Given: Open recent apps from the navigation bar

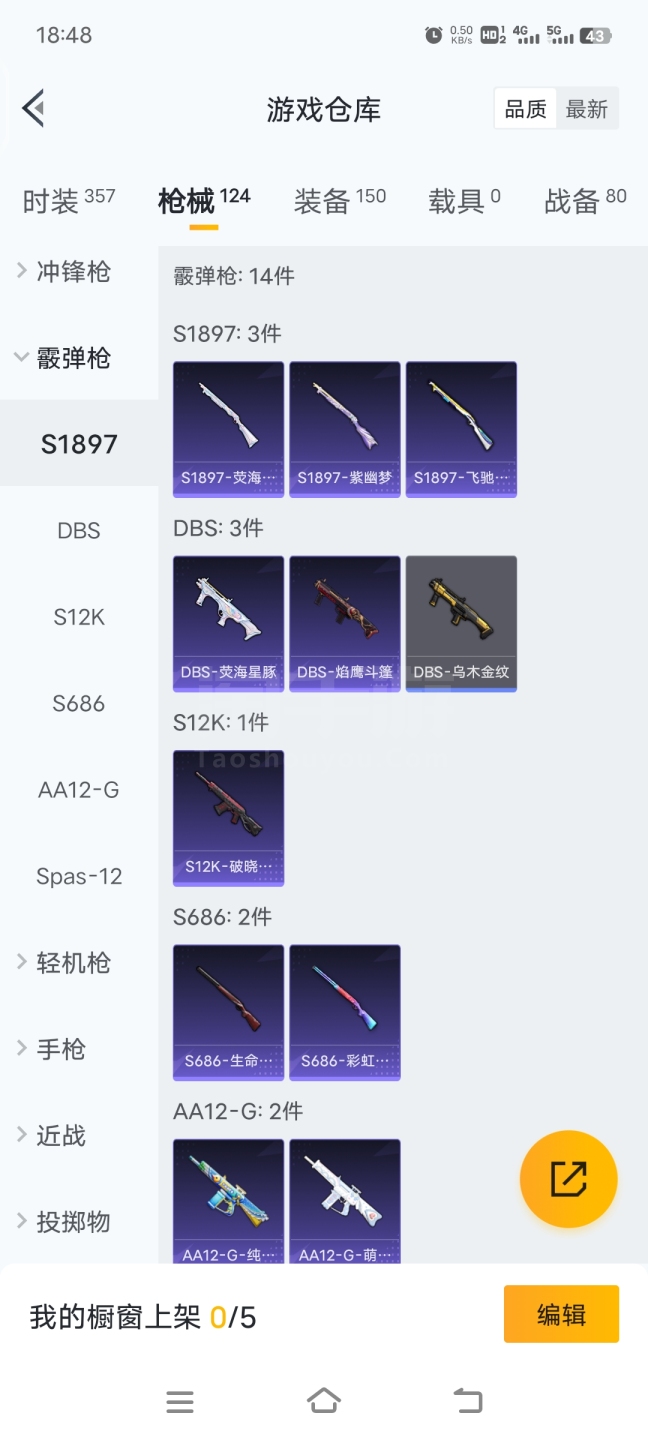Looking at the screenshot, I should 180,1402.
